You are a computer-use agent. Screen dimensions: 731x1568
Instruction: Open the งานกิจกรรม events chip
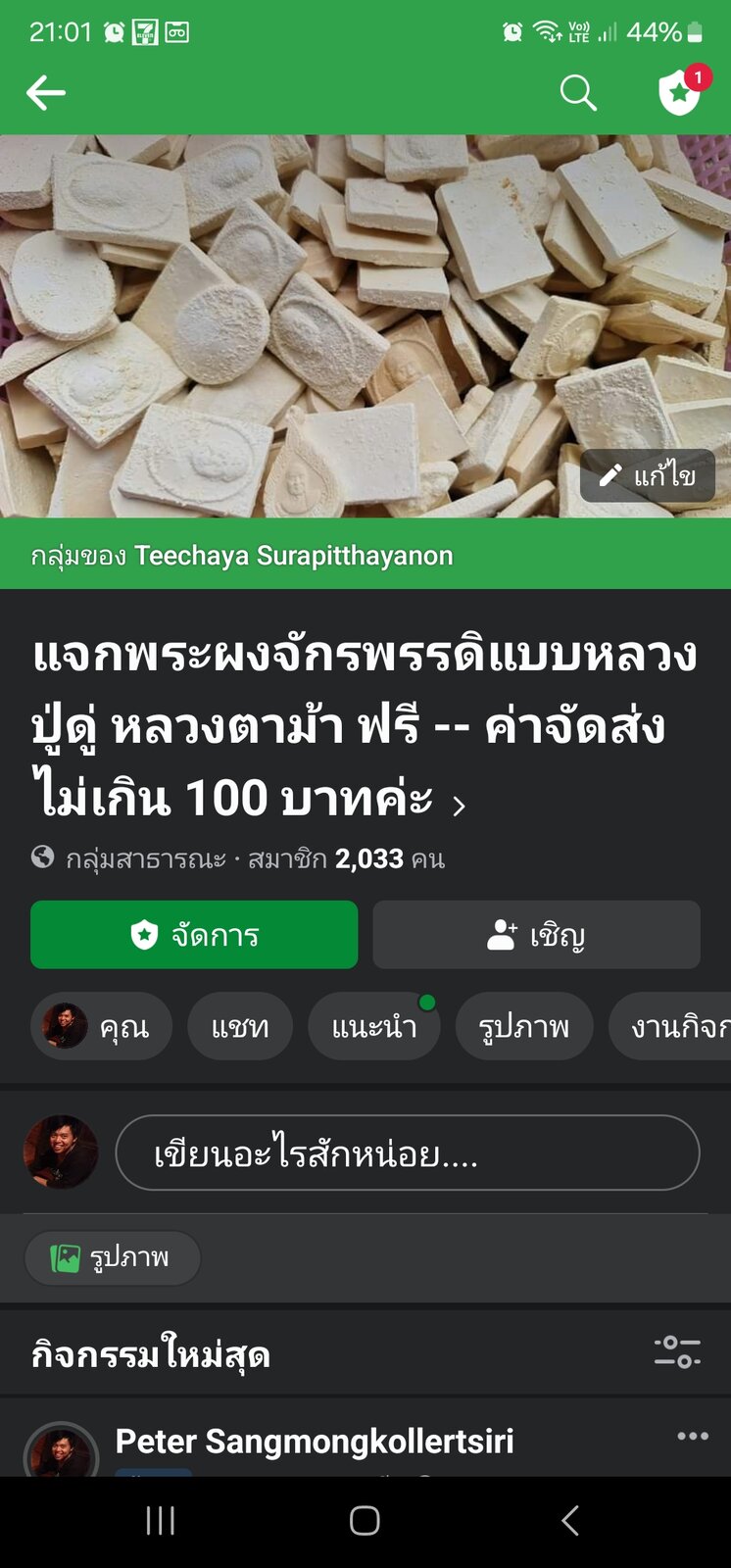pyautogui.click(x=670, y=1026)
